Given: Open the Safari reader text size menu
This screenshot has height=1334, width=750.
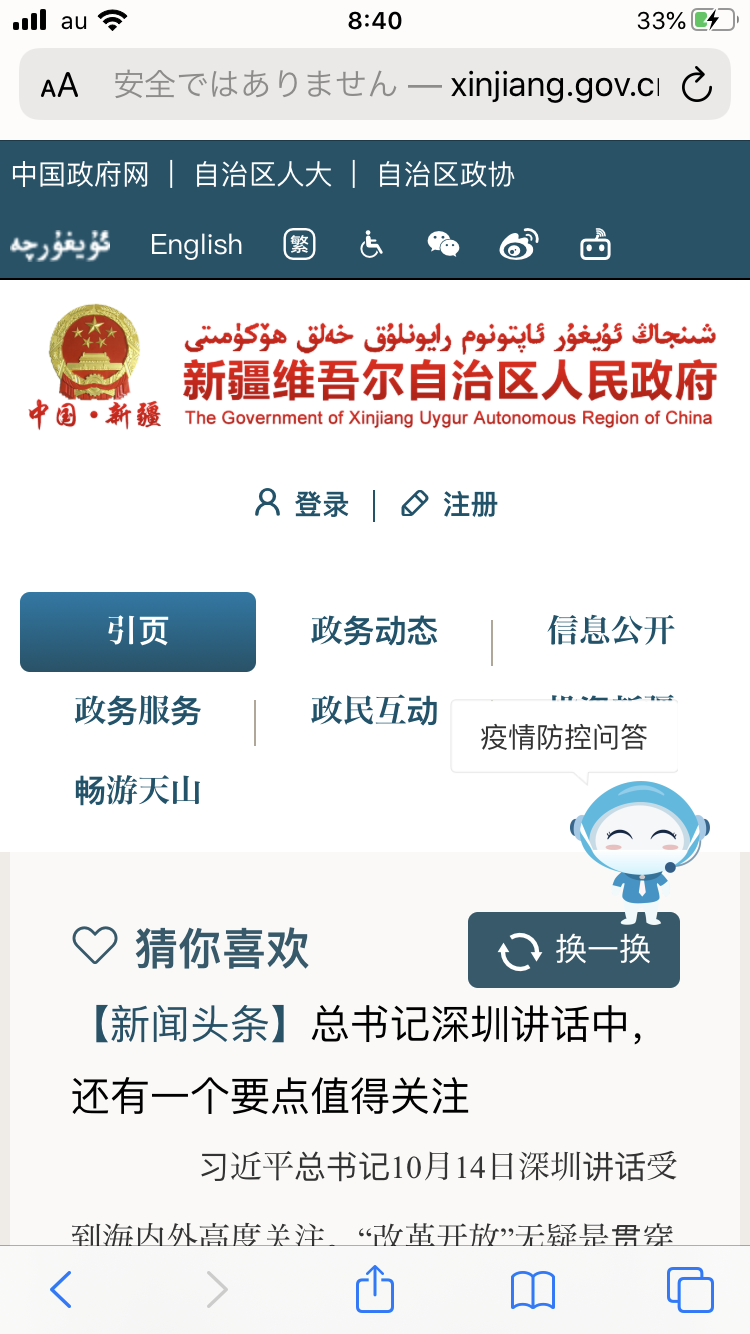Looking at the screenshot, I should [x=60, y=85].
